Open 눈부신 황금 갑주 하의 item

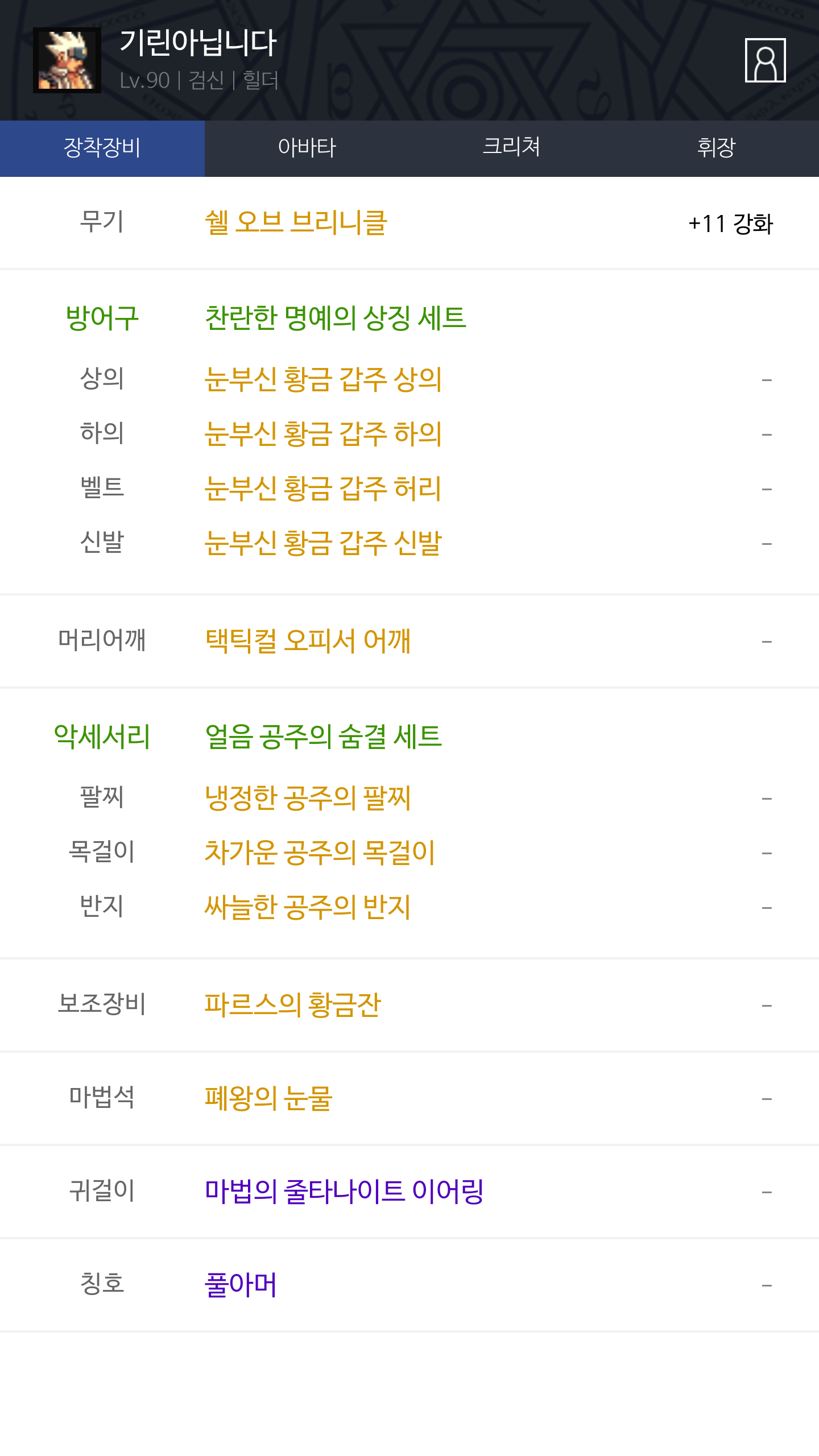[x=323, y=433]
